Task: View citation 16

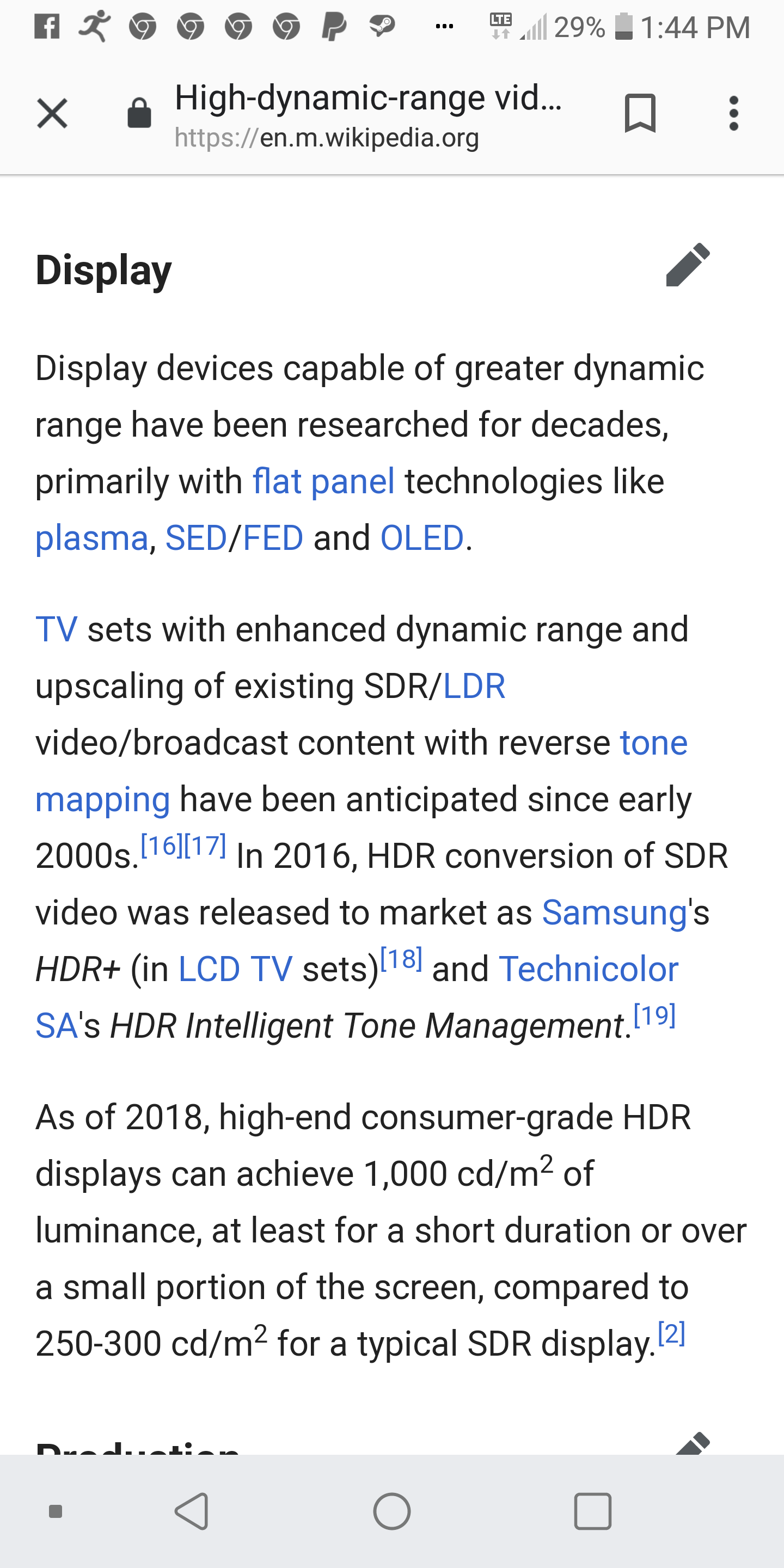Action: pos(162,845)
